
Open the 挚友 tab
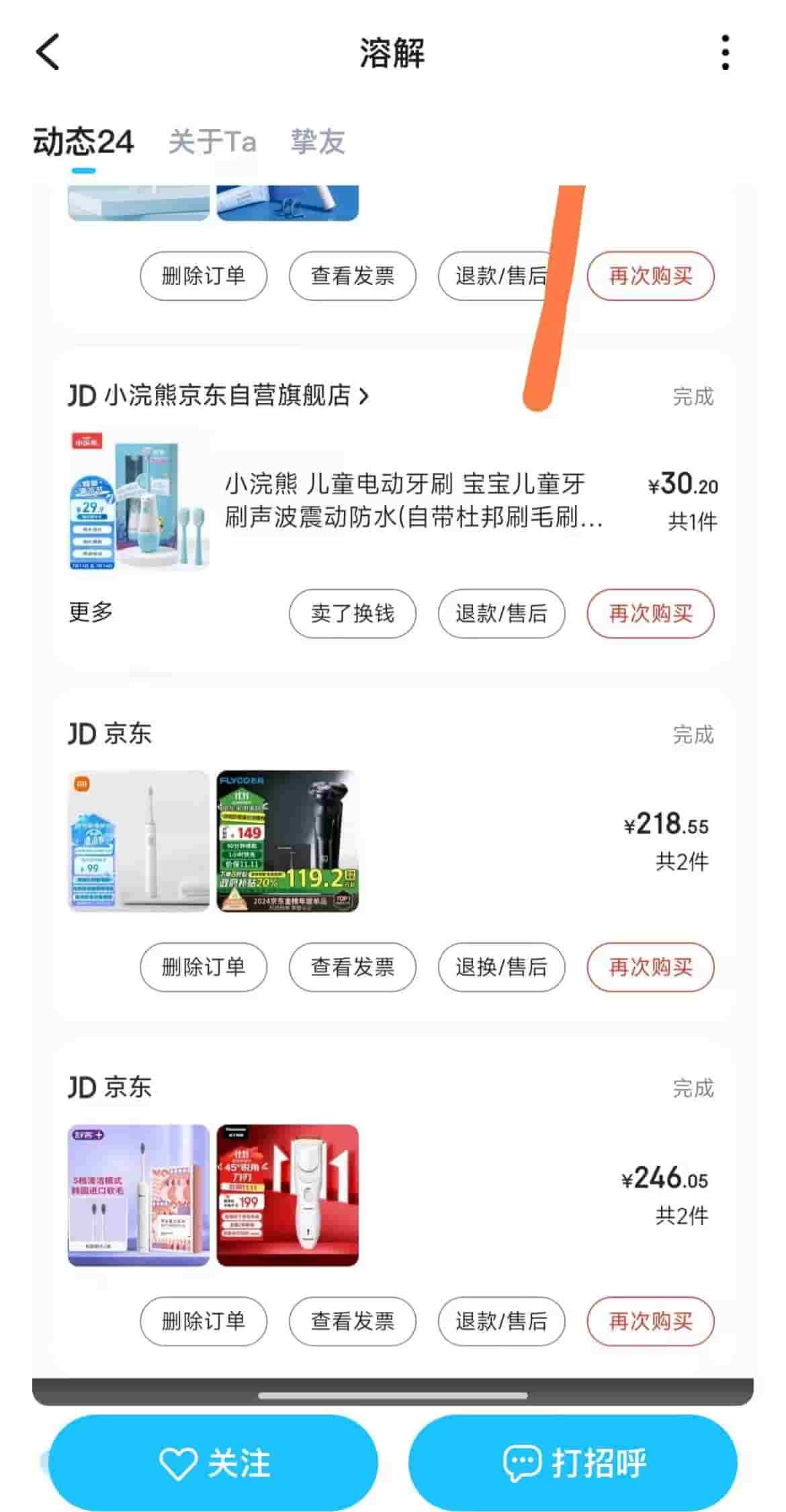click(318, 142)
